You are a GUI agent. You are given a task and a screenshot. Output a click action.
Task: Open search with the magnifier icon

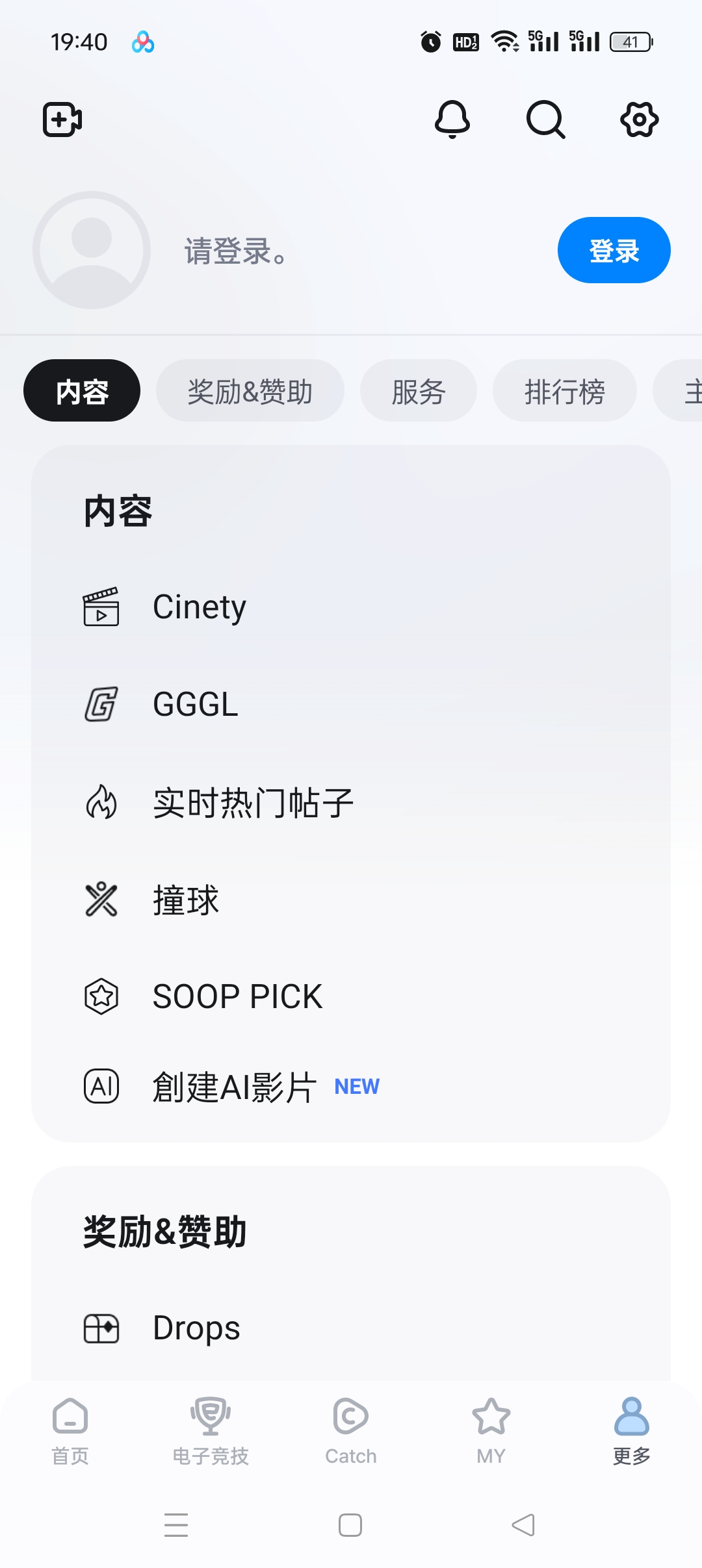[x=545, y=120]
